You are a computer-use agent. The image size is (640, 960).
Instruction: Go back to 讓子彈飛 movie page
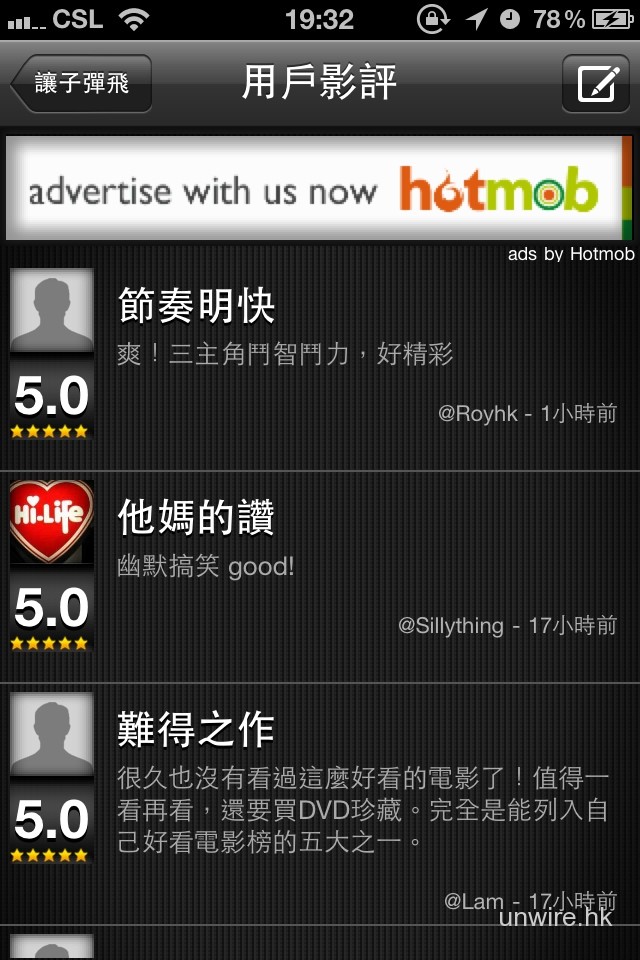click(82, 84)
